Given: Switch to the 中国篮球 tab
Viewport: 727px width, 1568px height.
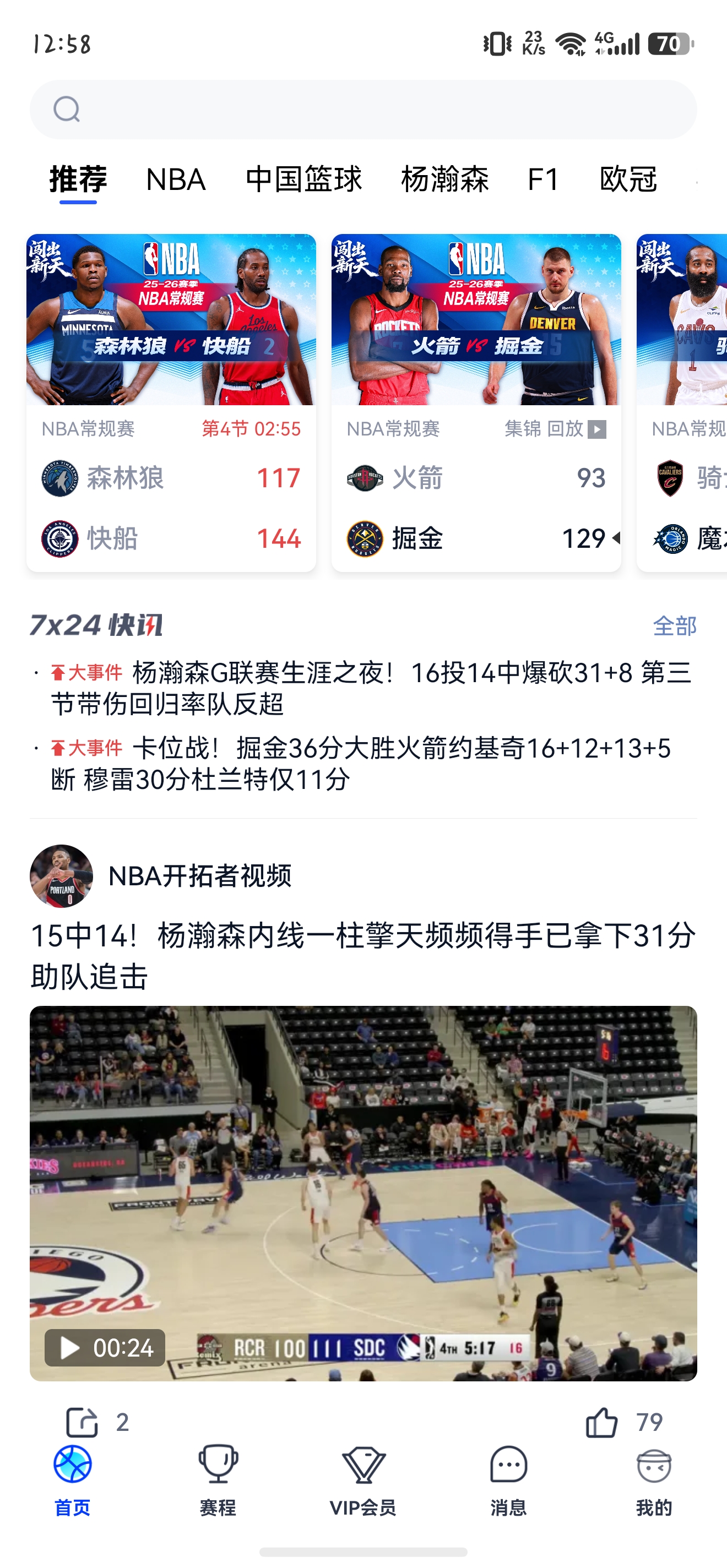Looking at the screenshot, I should pos(303,180).
